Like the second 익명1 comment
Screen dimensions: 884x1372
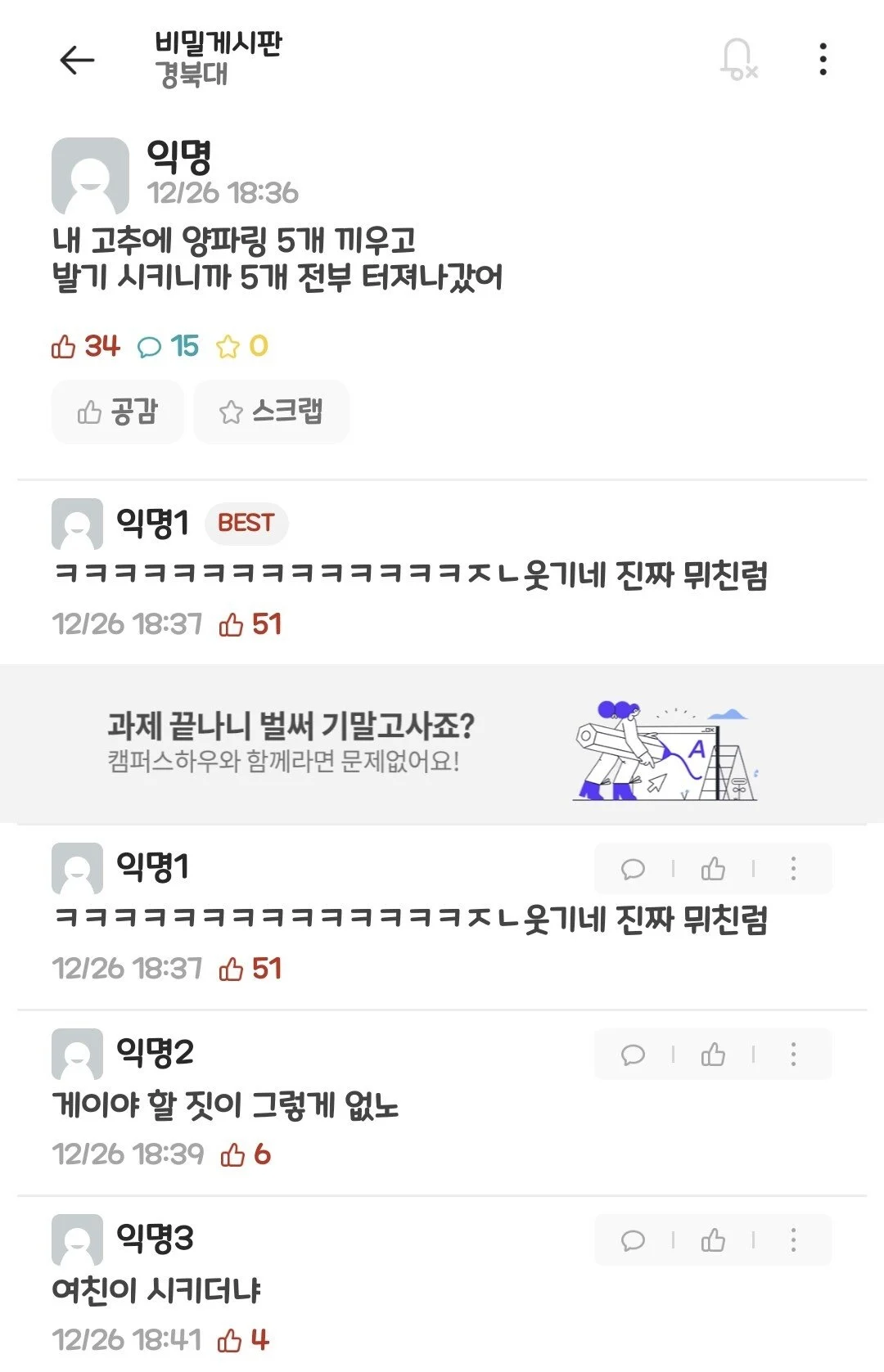click(713, 869)
